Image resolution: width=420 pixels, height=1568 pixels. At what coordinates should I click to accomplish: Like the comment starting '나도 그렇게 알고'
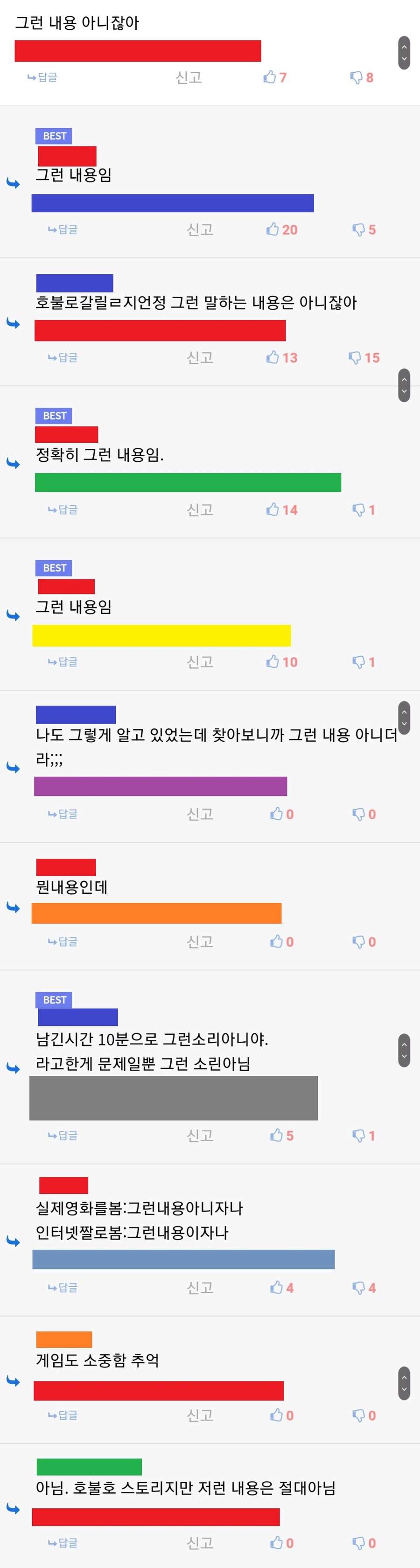tap(281, 815)
